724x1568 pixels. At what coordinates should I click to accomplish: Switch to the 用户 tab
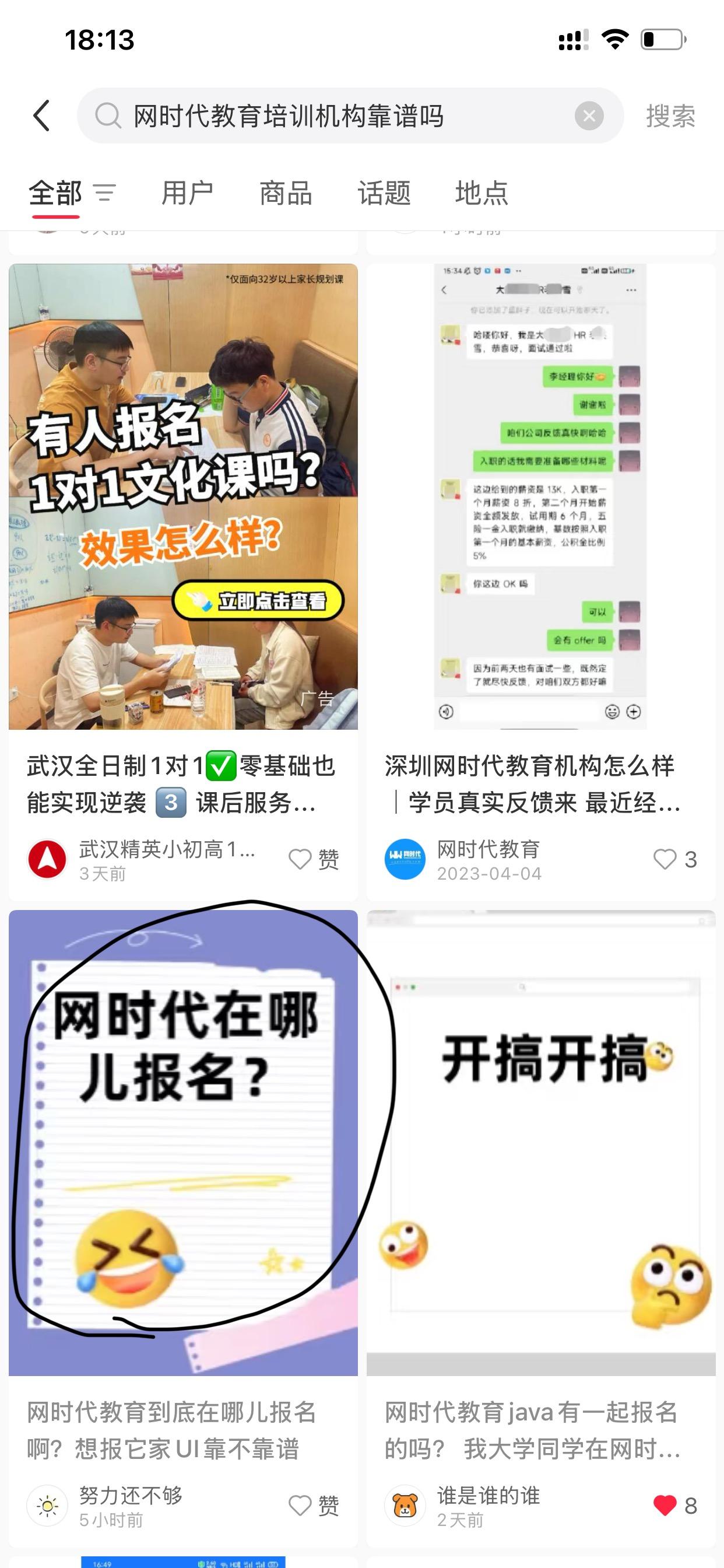(x=187, y=193)
